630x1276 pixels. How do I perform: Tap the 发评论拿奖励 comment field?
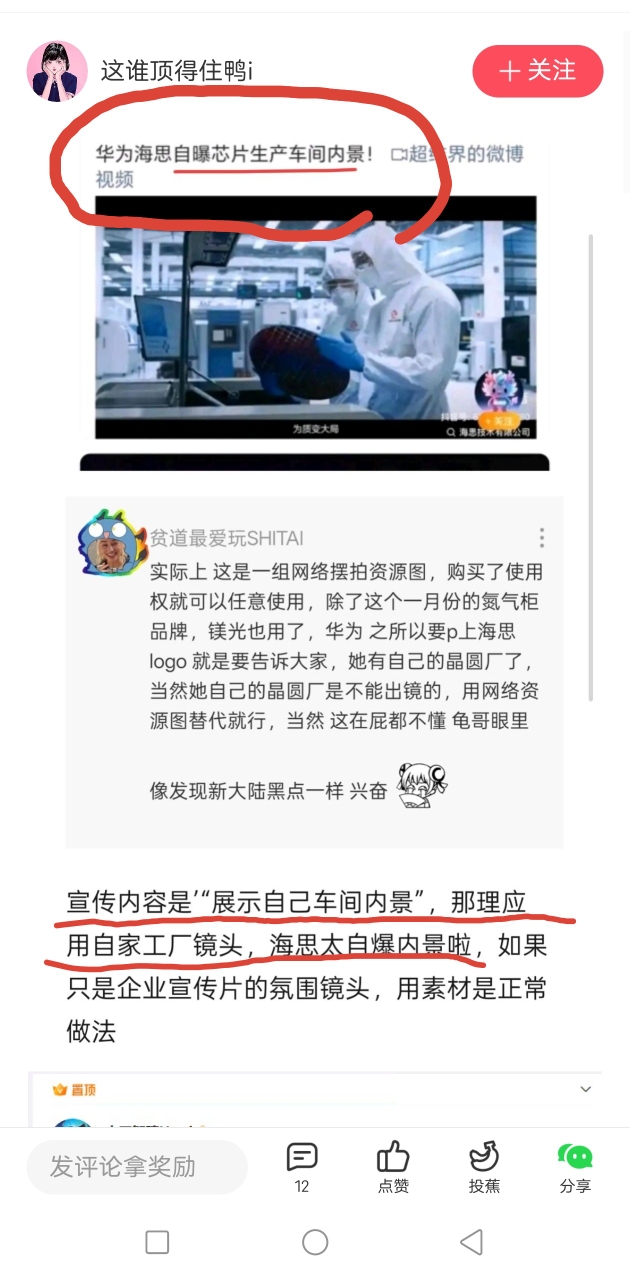(x=137, y=1166)
